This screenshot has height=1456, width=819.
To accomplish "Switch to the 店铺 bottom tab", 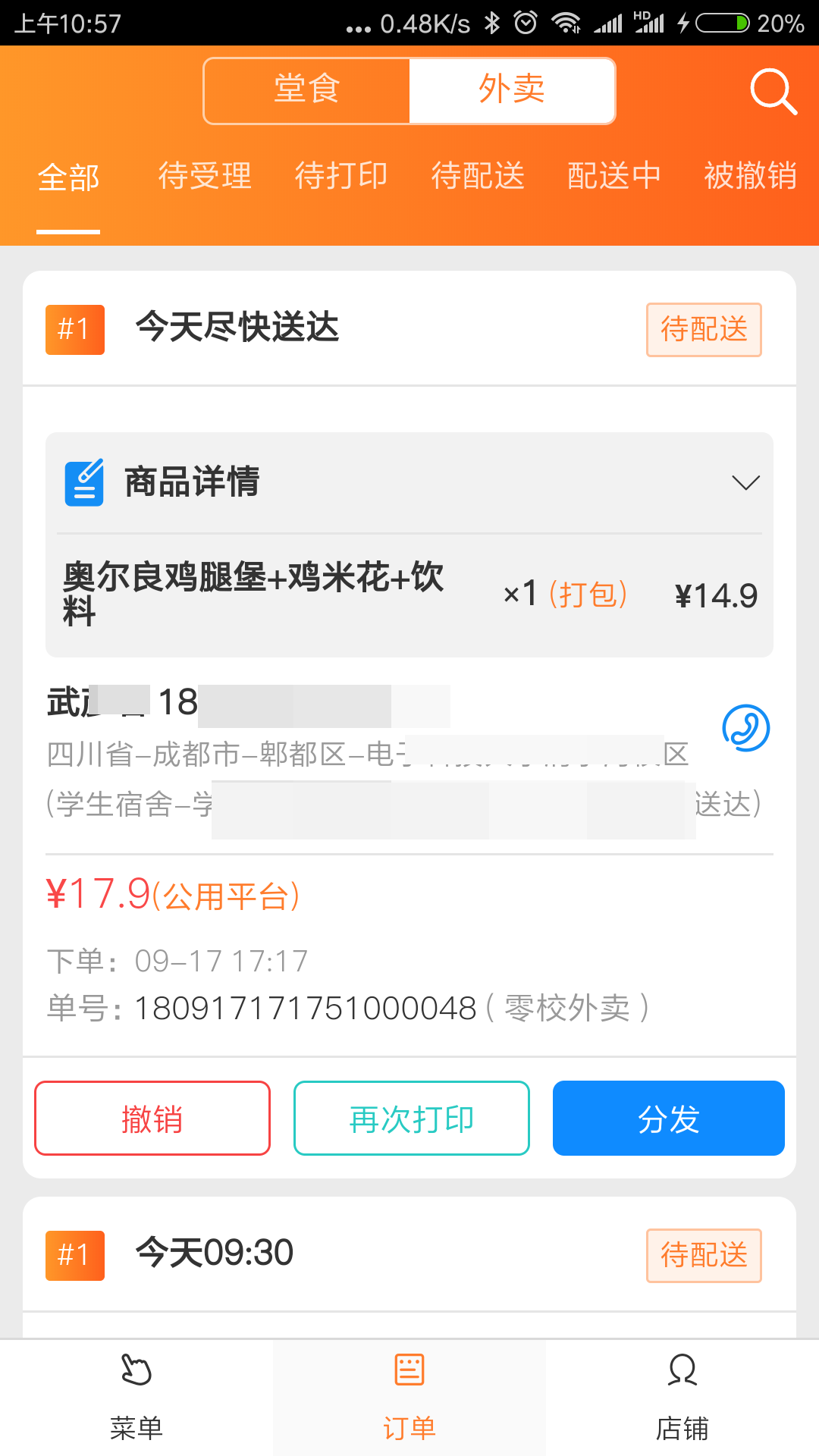I will 682,1397.
